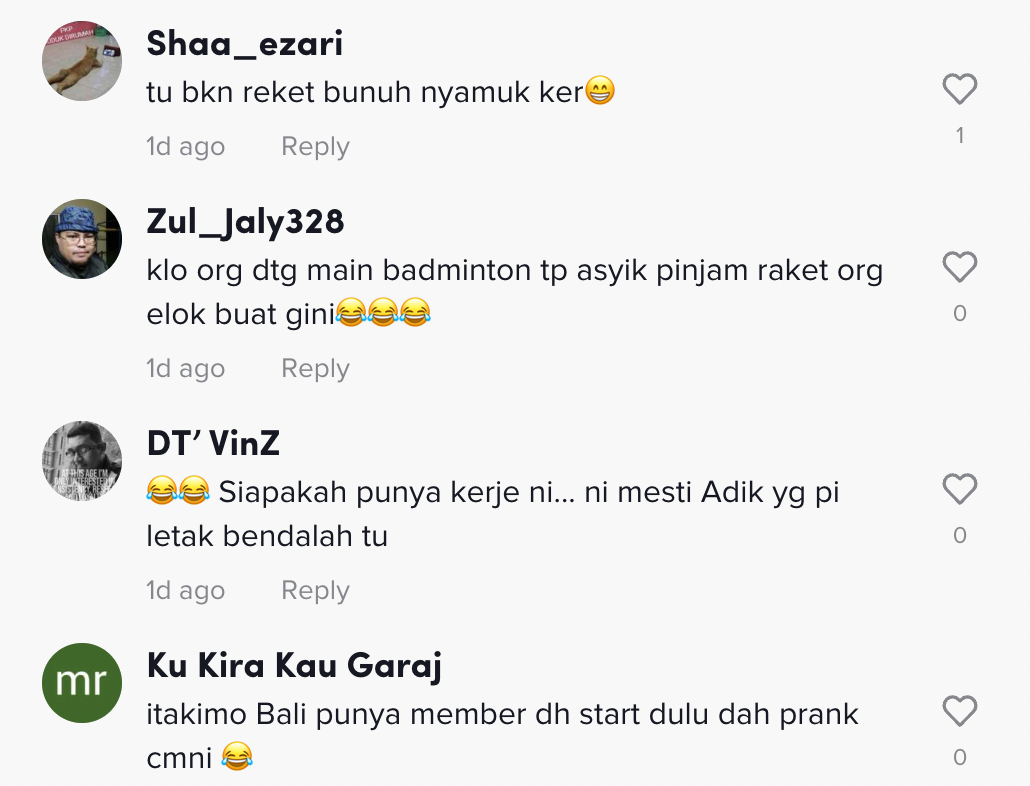Tap the username Ku Kira Kau Garaj
This screenshot has height=786, width=1030.
(x=294, y=666)
